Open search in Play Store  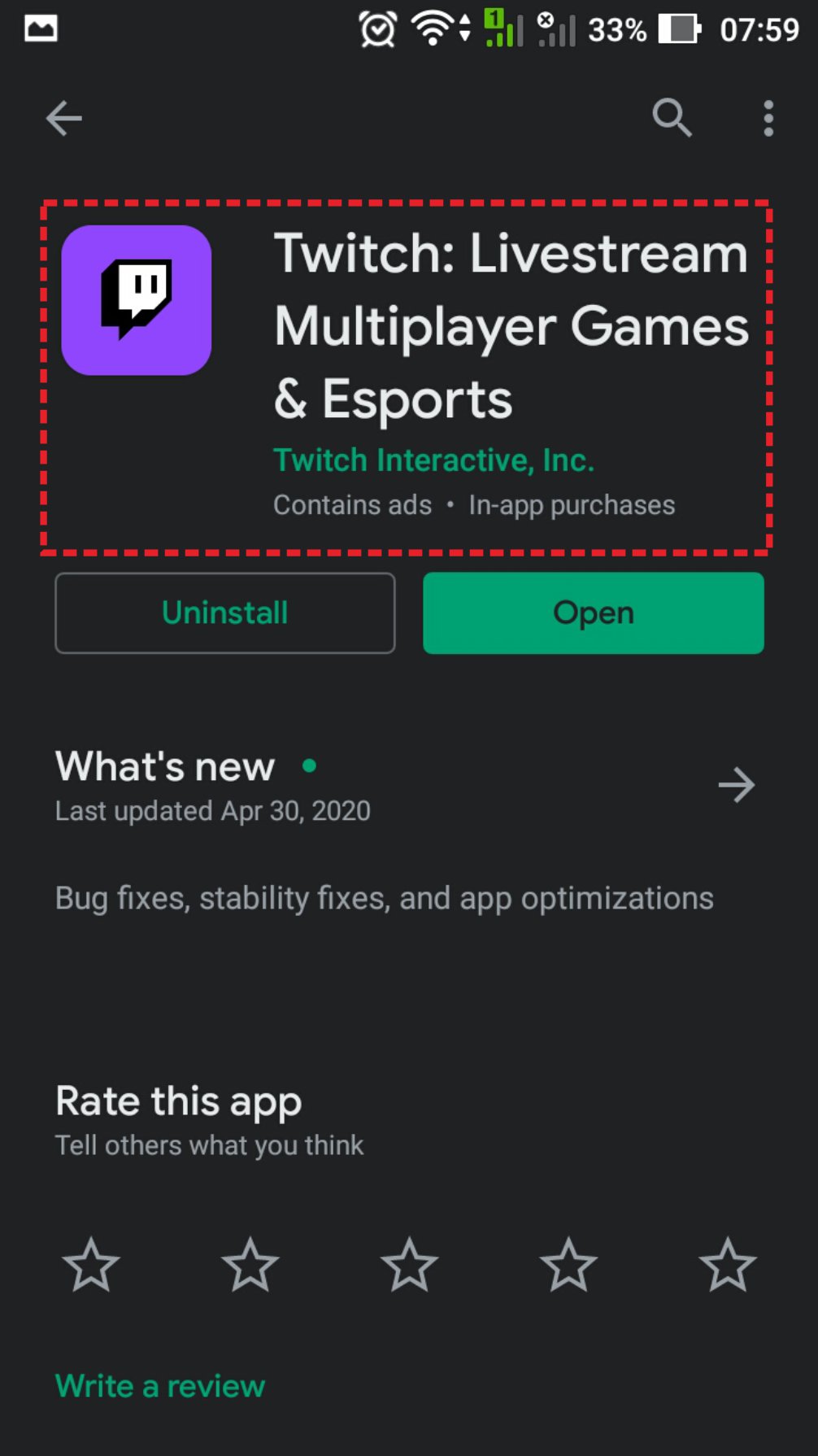pos(672,119)
